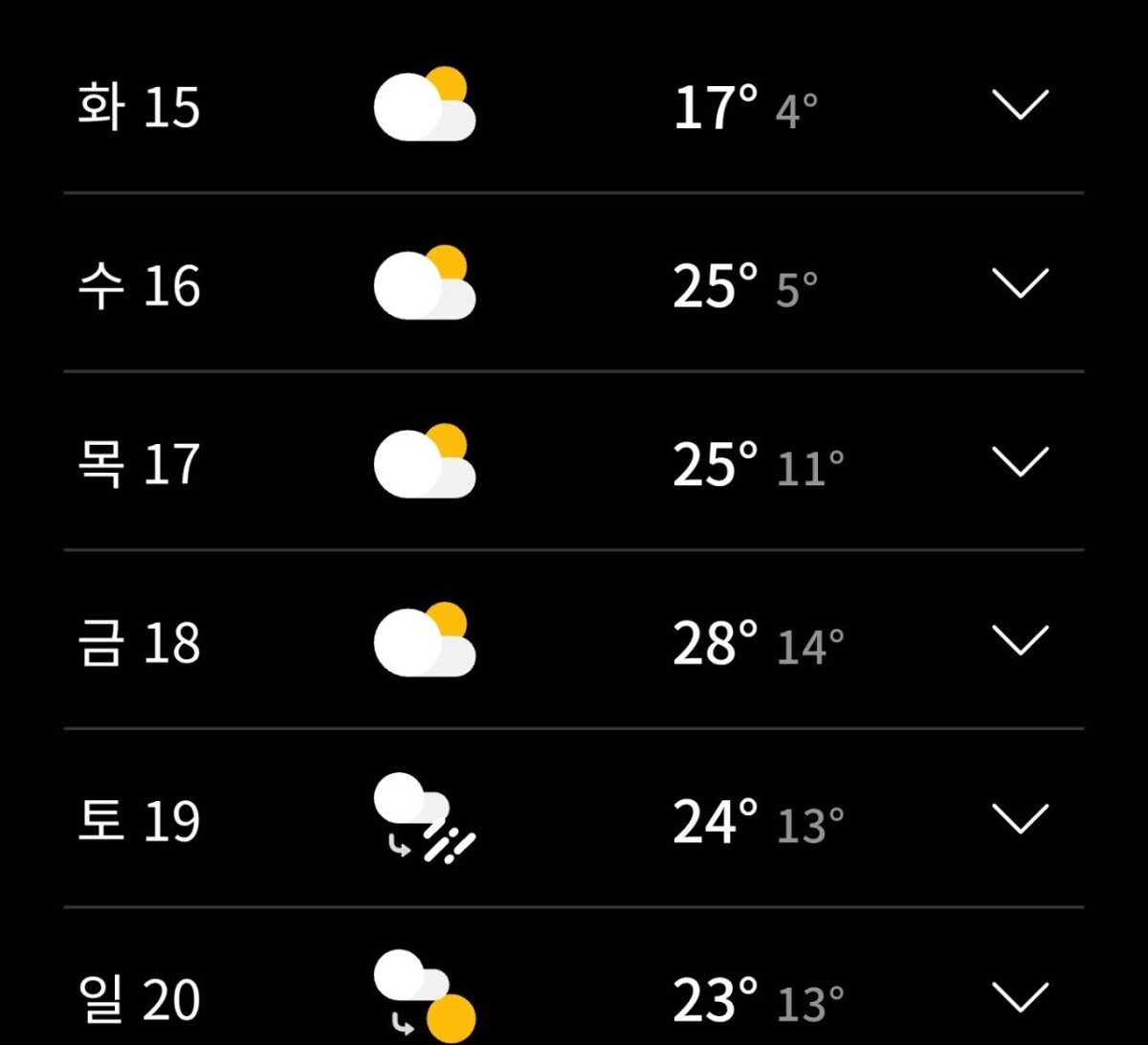The height and width of the screenshot is (1045, 1148).
Task: Expand the 목 17 forecast details
Action: [1021, 462]
